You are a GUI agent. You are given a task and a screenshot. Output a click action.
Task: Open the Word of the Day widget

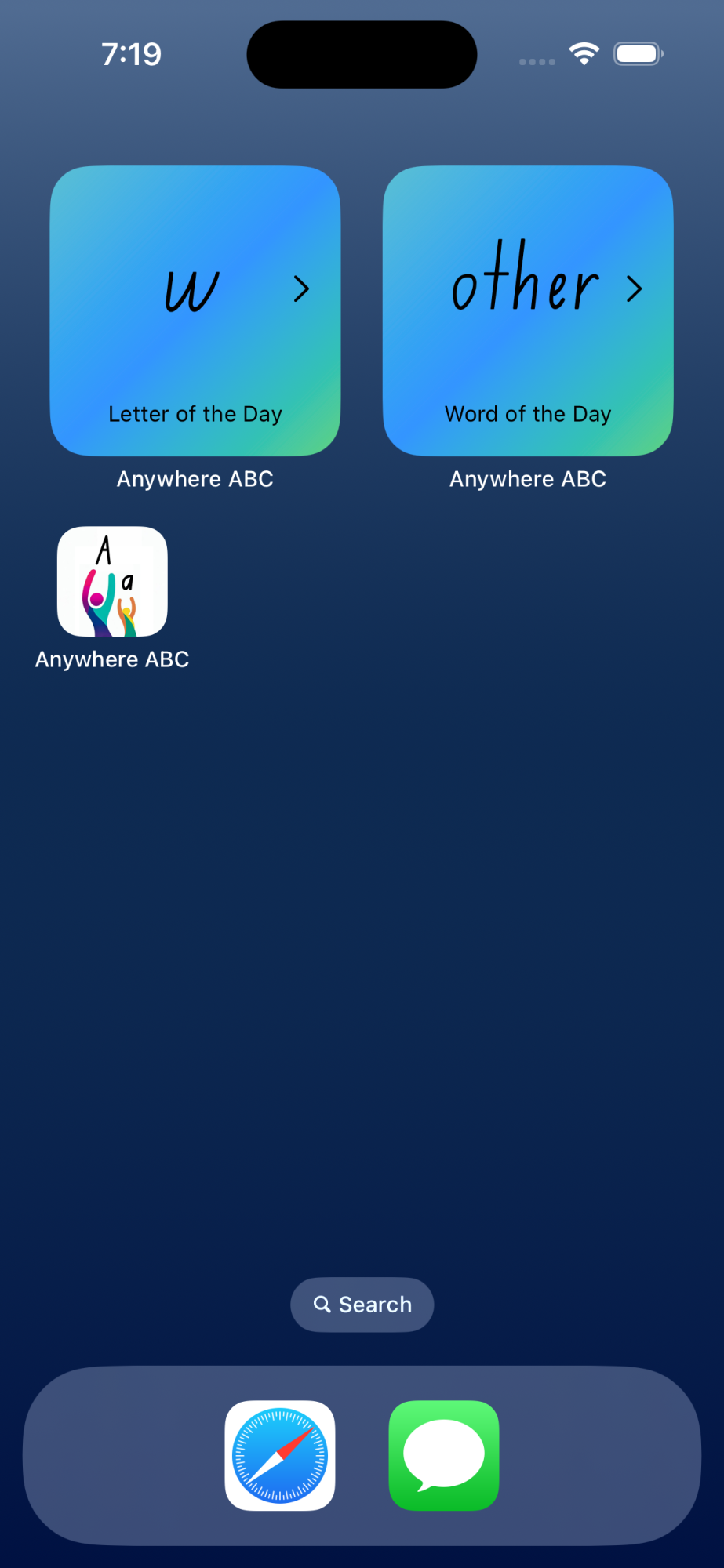[x=528, y=310]
